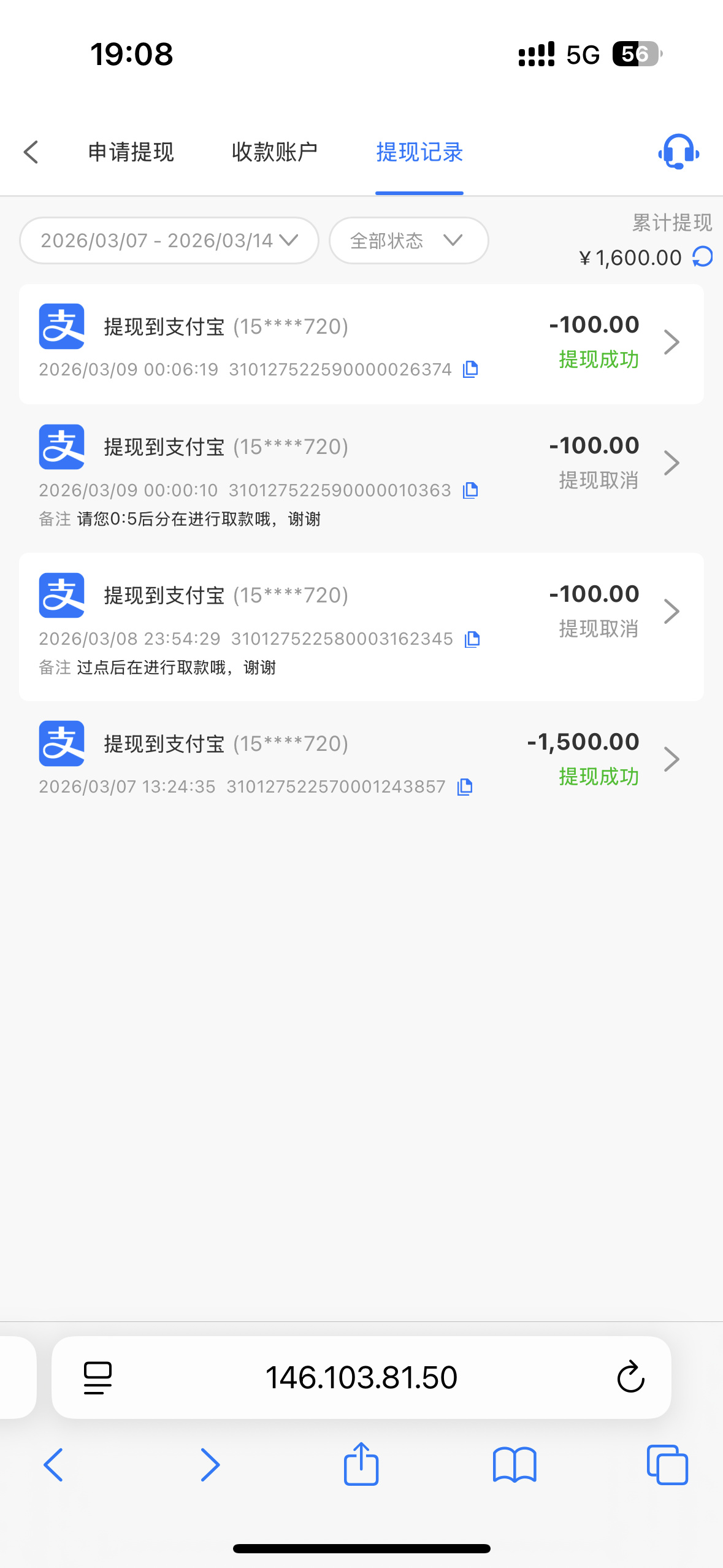Show all open browser tabs
Image resolution: width=723 pixels, height=1568 pixels.
(667, 1464)
